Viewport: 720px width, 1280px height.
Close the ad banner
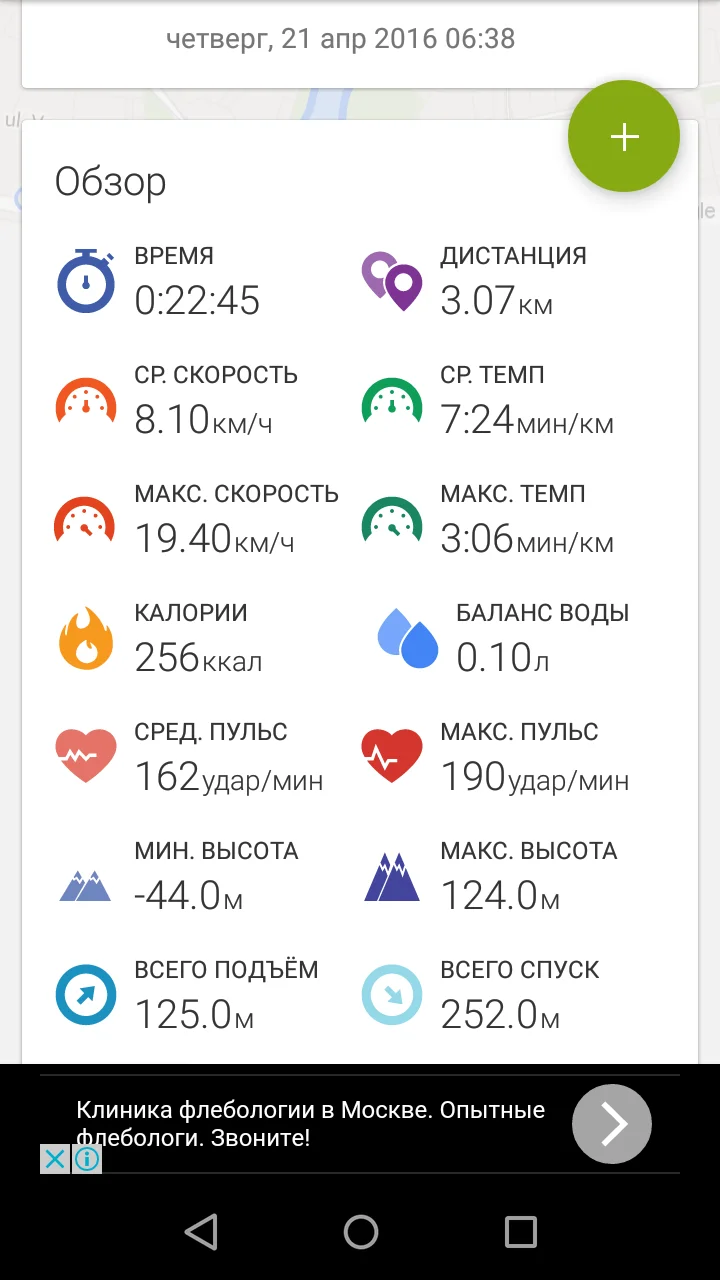[x=55, y=1159]
